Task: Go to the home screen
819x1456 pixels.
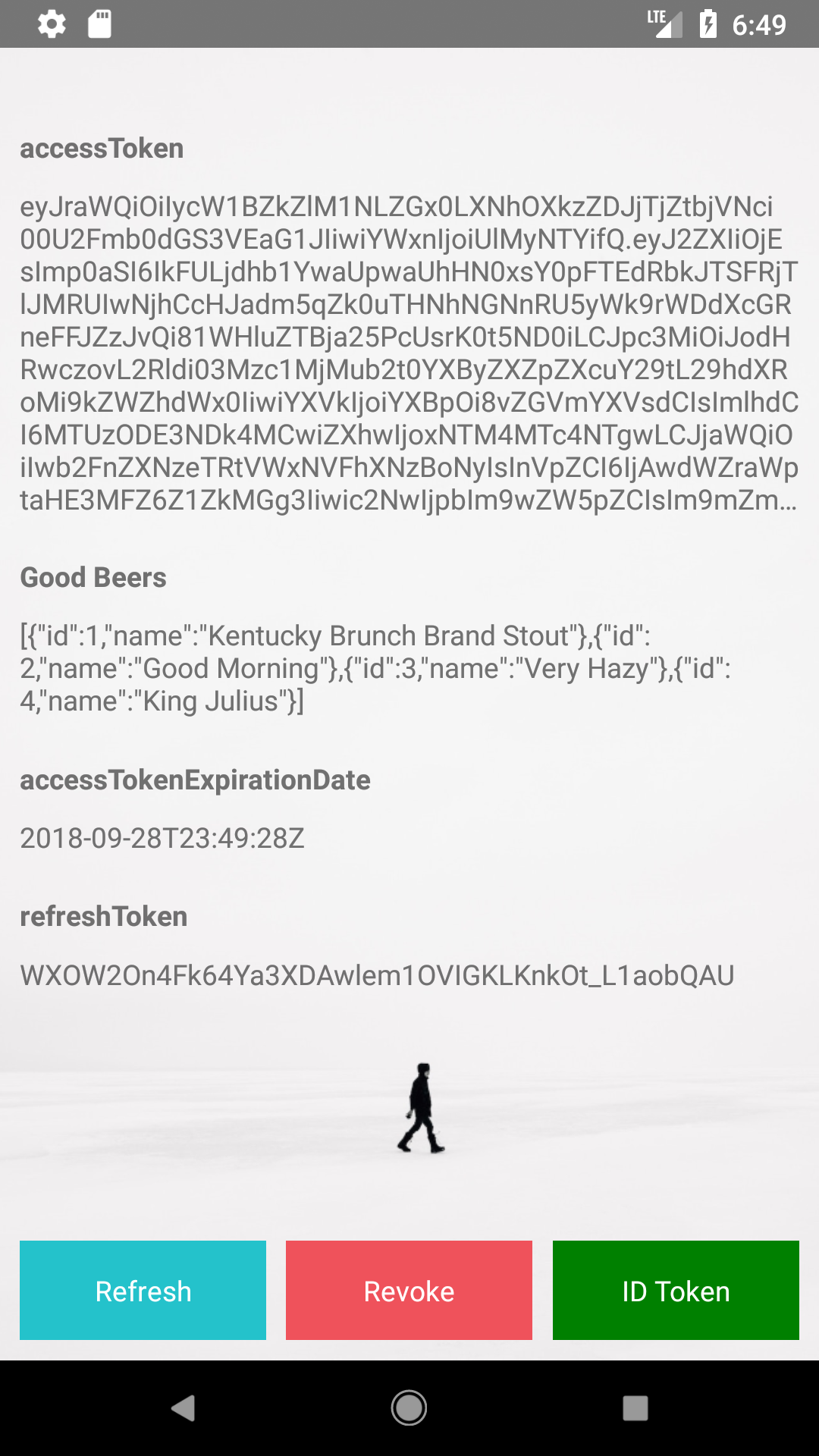Action: coord(409,1408)
